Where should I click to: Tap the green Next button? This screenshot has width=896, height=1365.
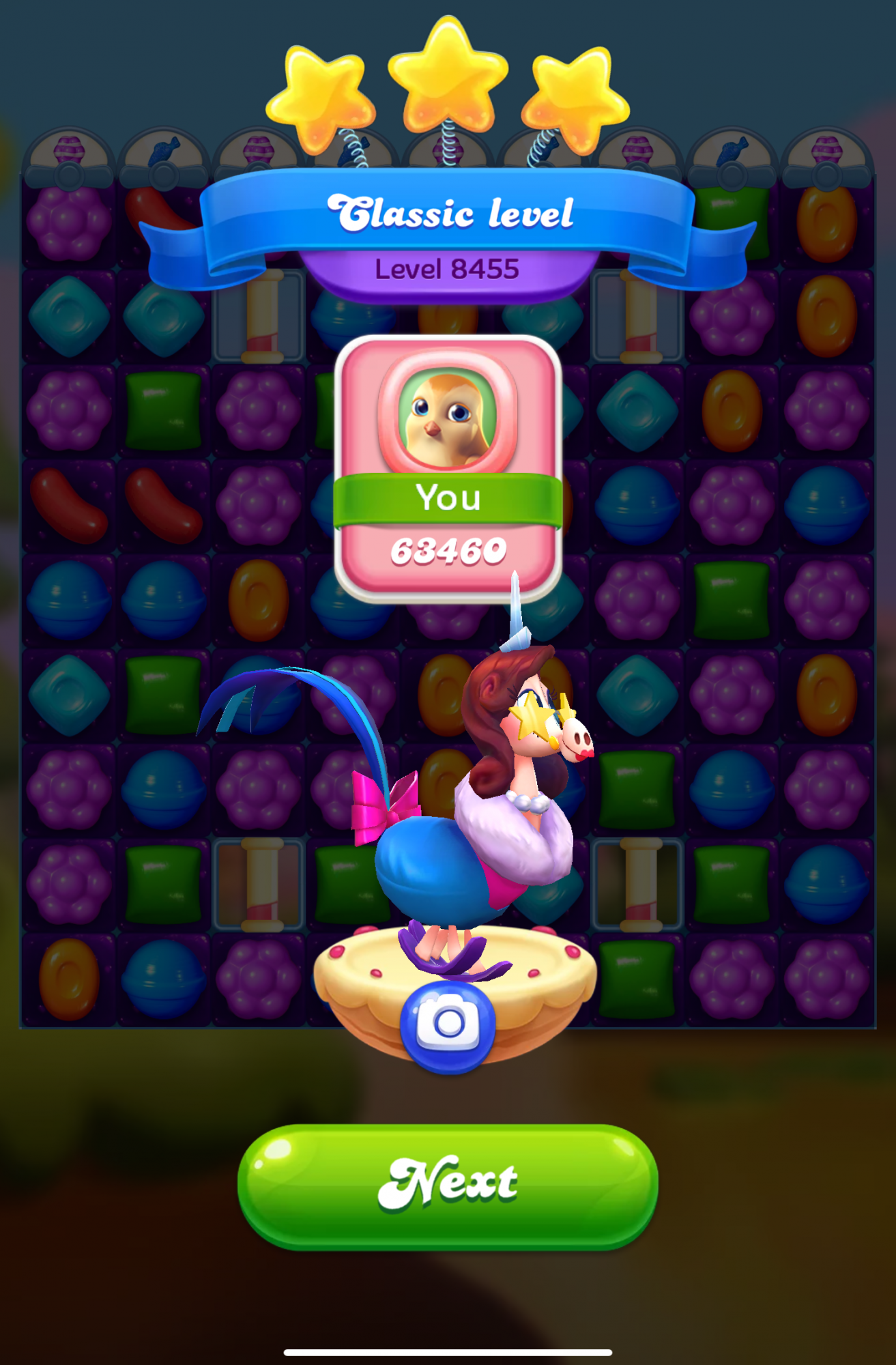point(448,1186)
